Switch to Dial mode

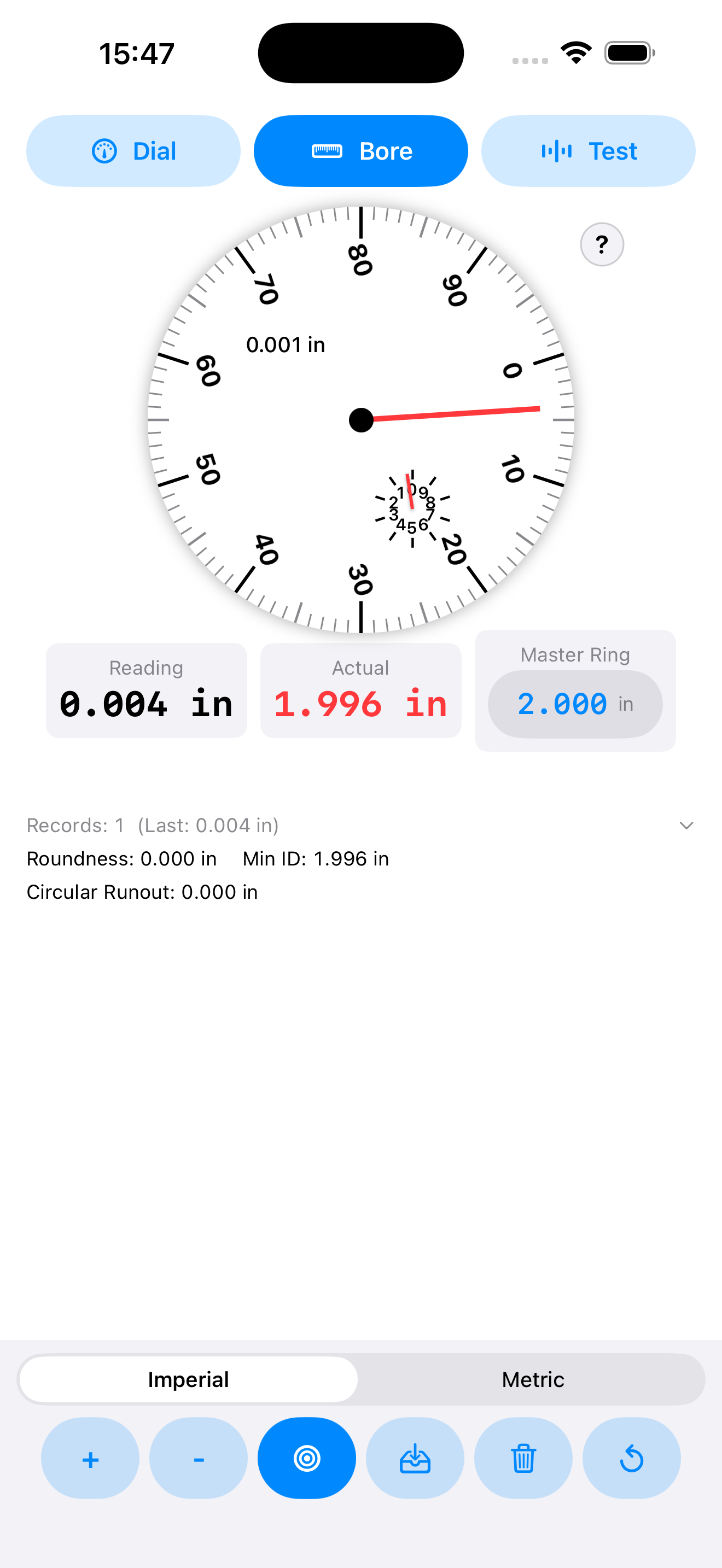133,150
